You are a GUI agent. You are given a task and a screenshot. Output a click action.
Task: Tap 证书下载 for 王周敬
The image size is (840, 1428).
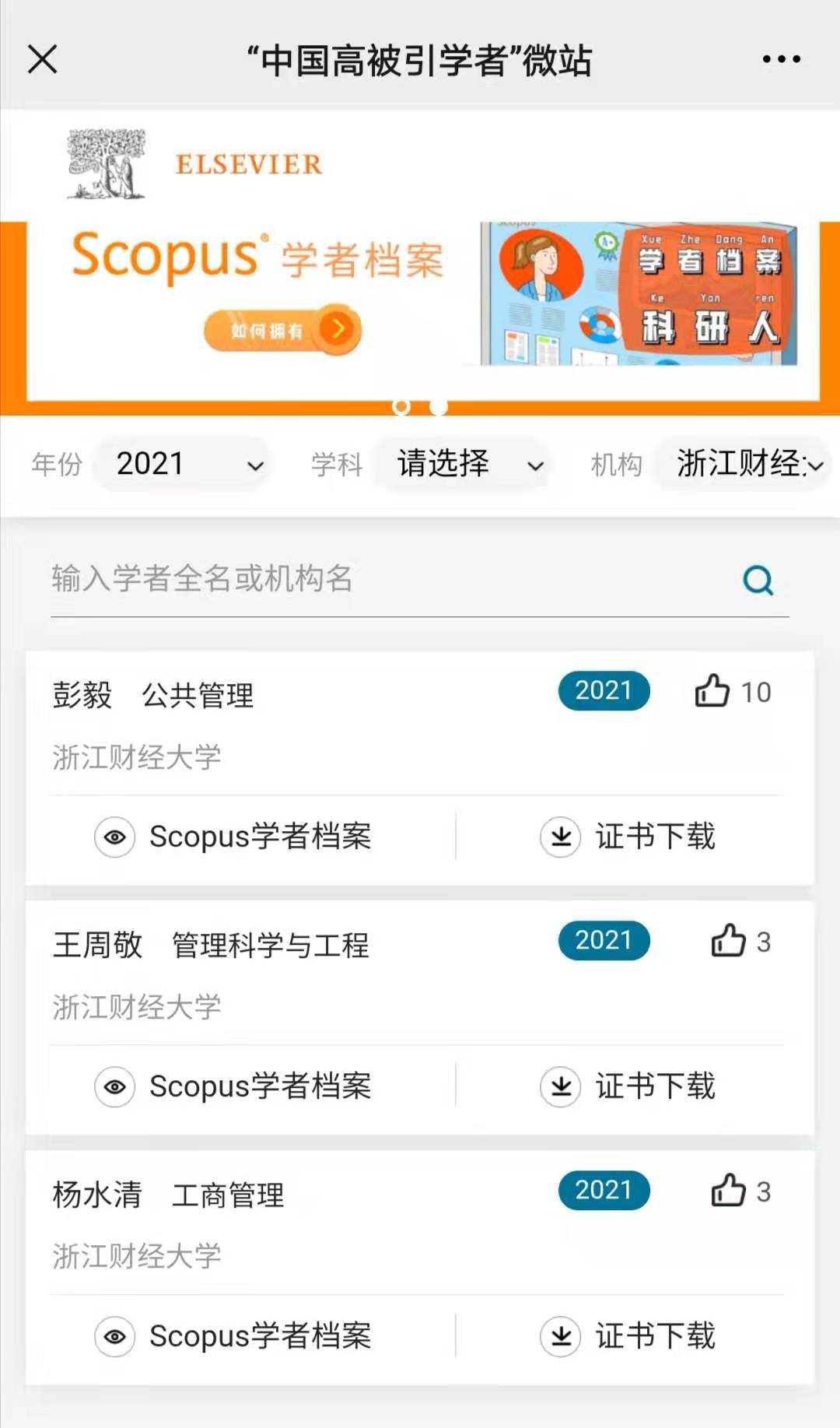click(628, 1086)
